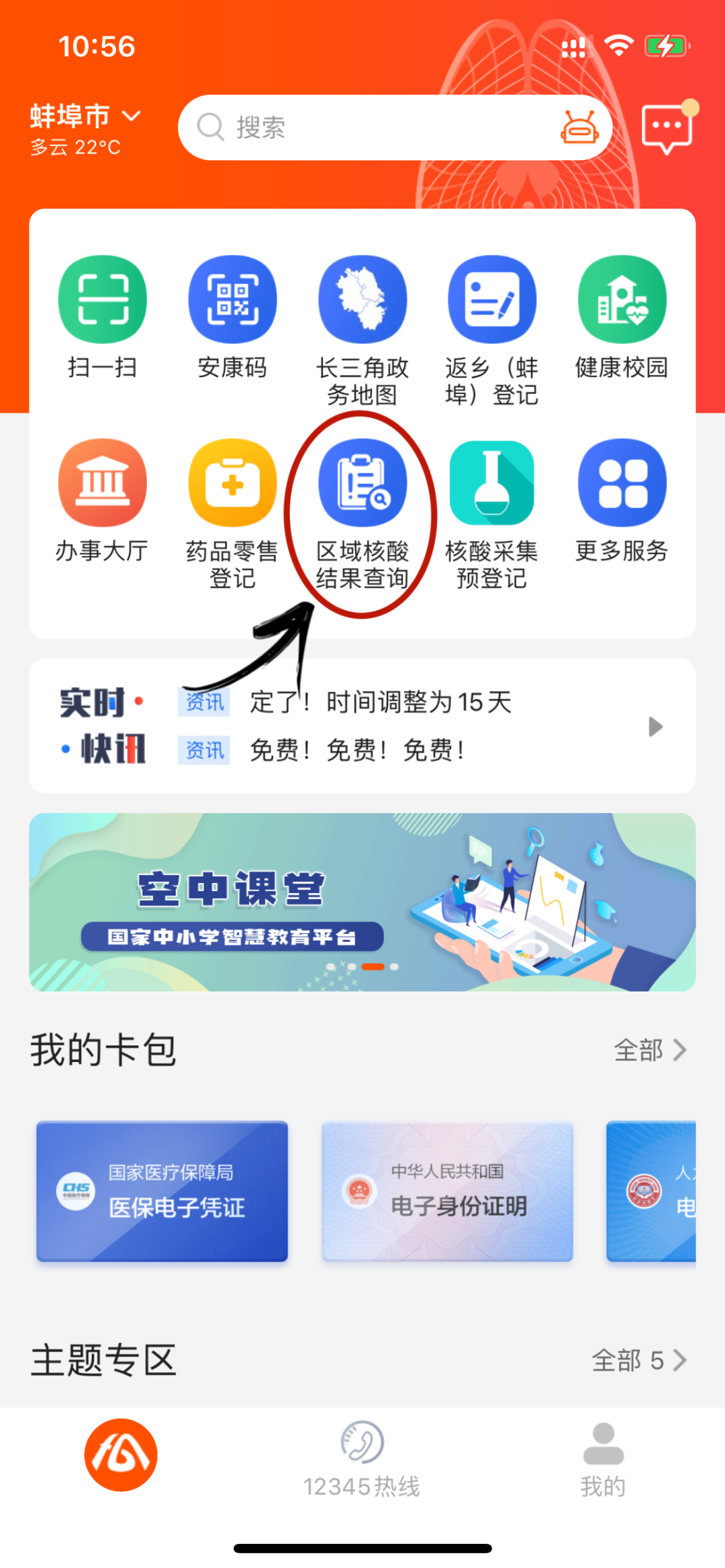This screenshot has height=1568, width=725.
Task: Read news 定了！时间调整为15天
Action: point(380,702)
